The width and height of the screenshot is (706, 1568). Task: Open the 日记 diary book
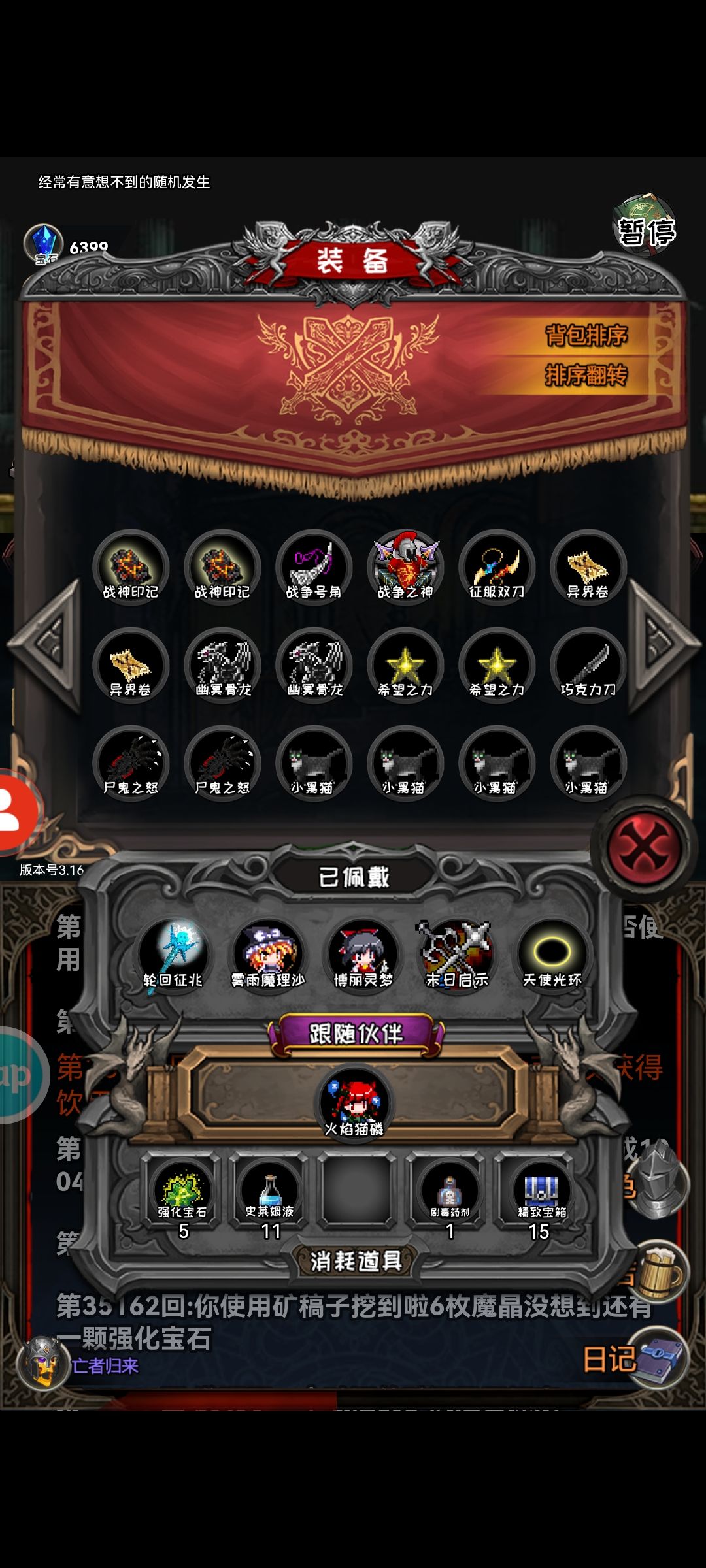pos(634,1359)
